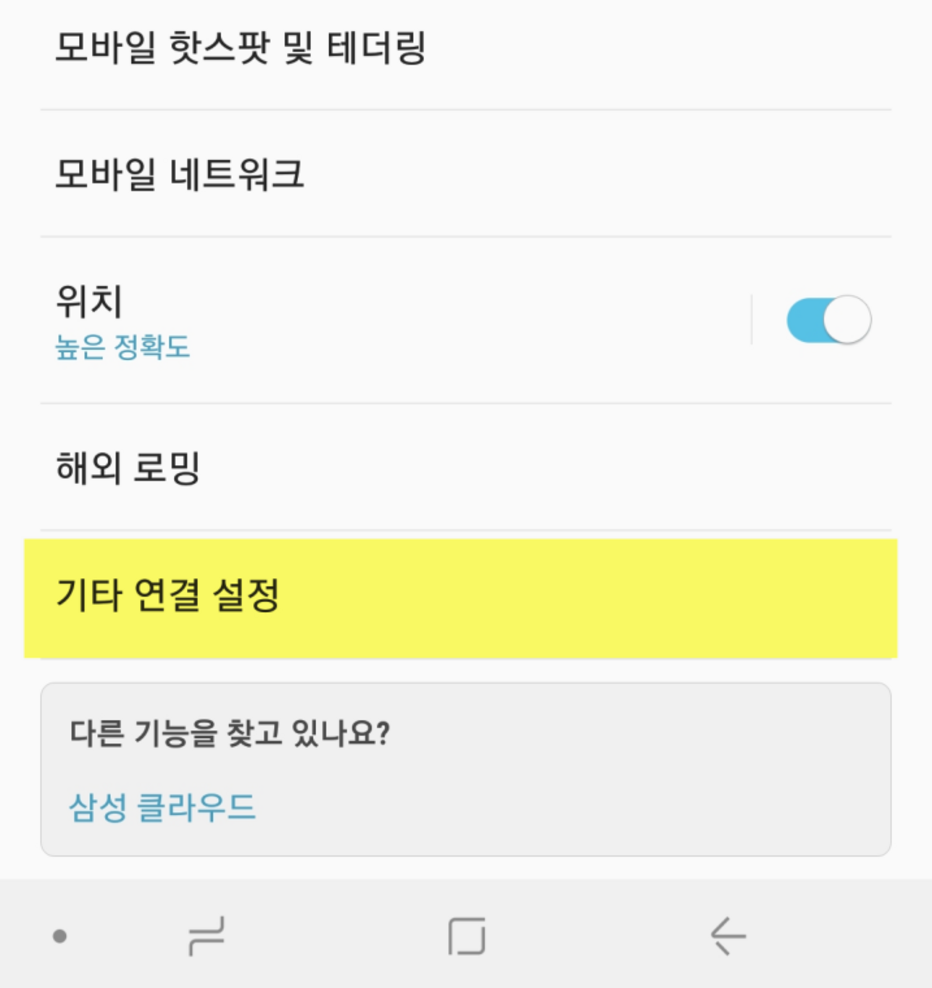The width and height of the screenshot is (932, 988).
Task: Show recent apps from navigation bar
Action: [207, 937]
